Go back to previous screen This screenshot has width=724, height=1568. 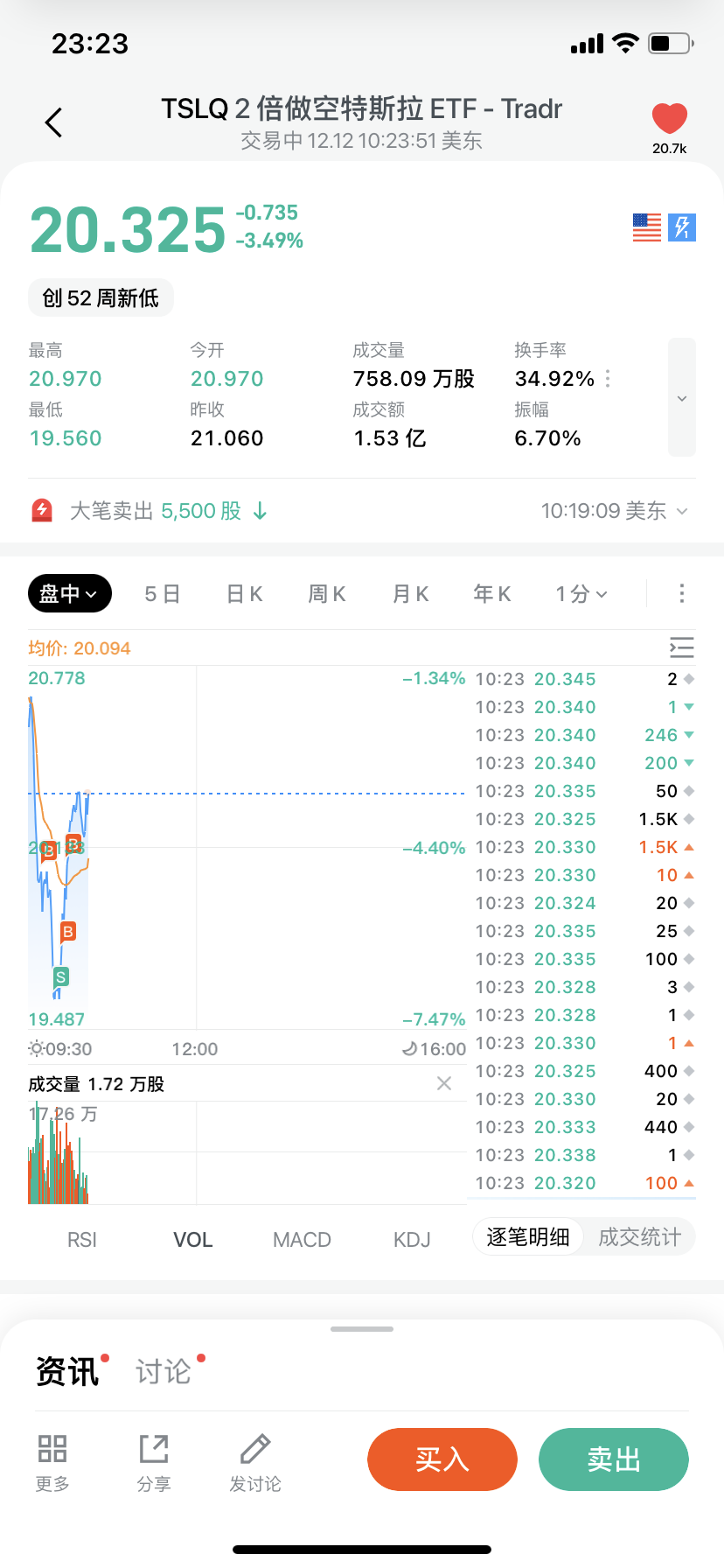54,122
